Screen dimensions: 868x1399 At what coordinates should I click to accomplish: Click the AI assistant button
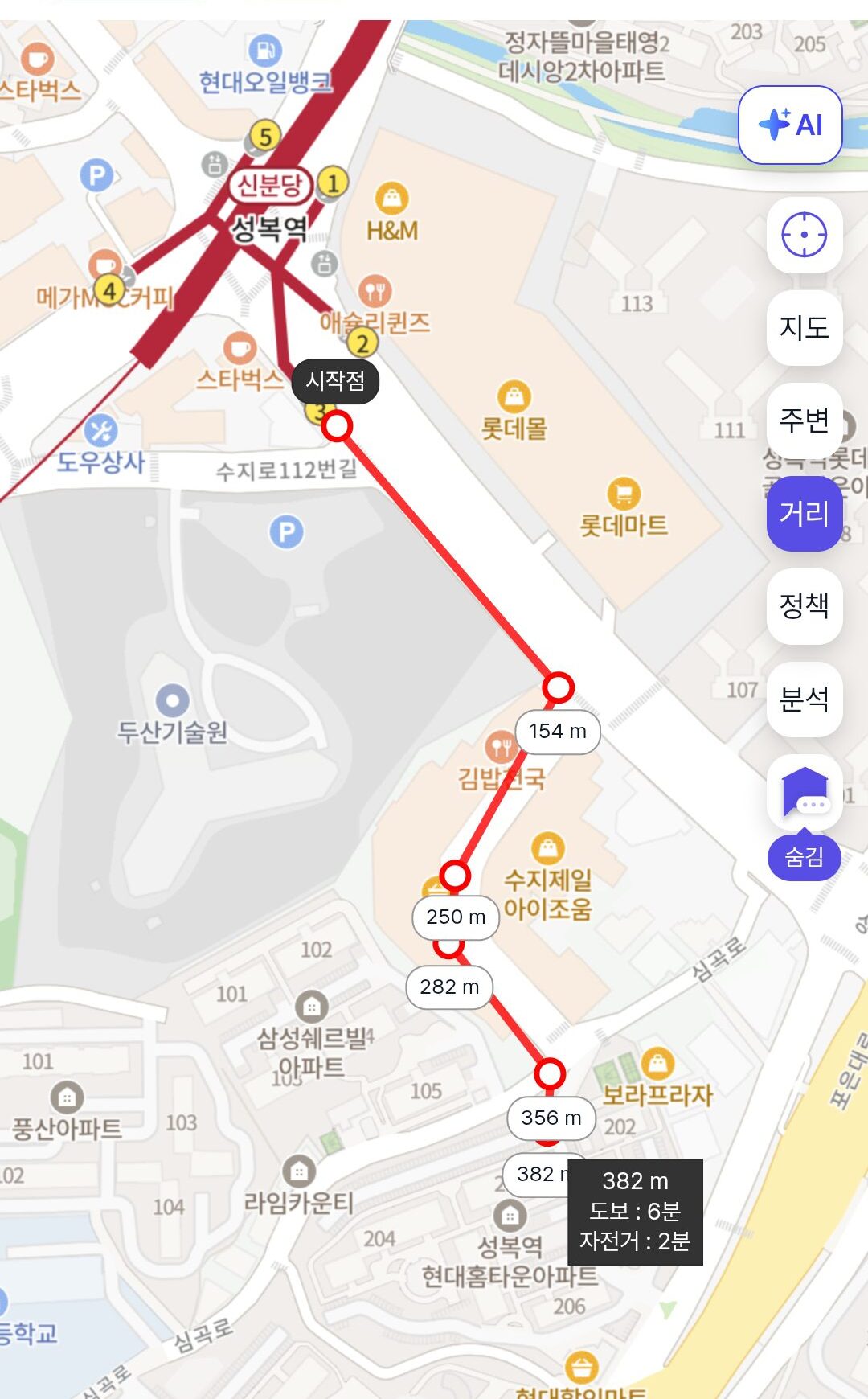pos(792,122)
